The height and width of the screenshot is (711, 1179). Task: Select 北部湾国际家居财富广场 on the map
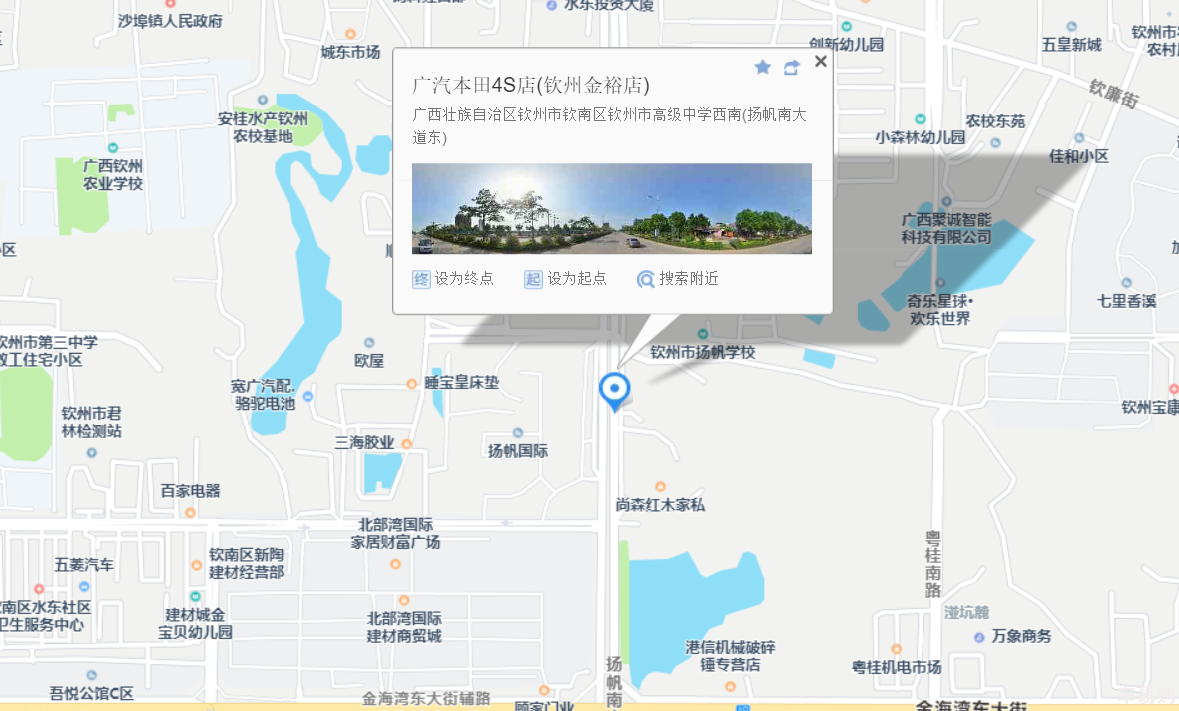point(395,534)
